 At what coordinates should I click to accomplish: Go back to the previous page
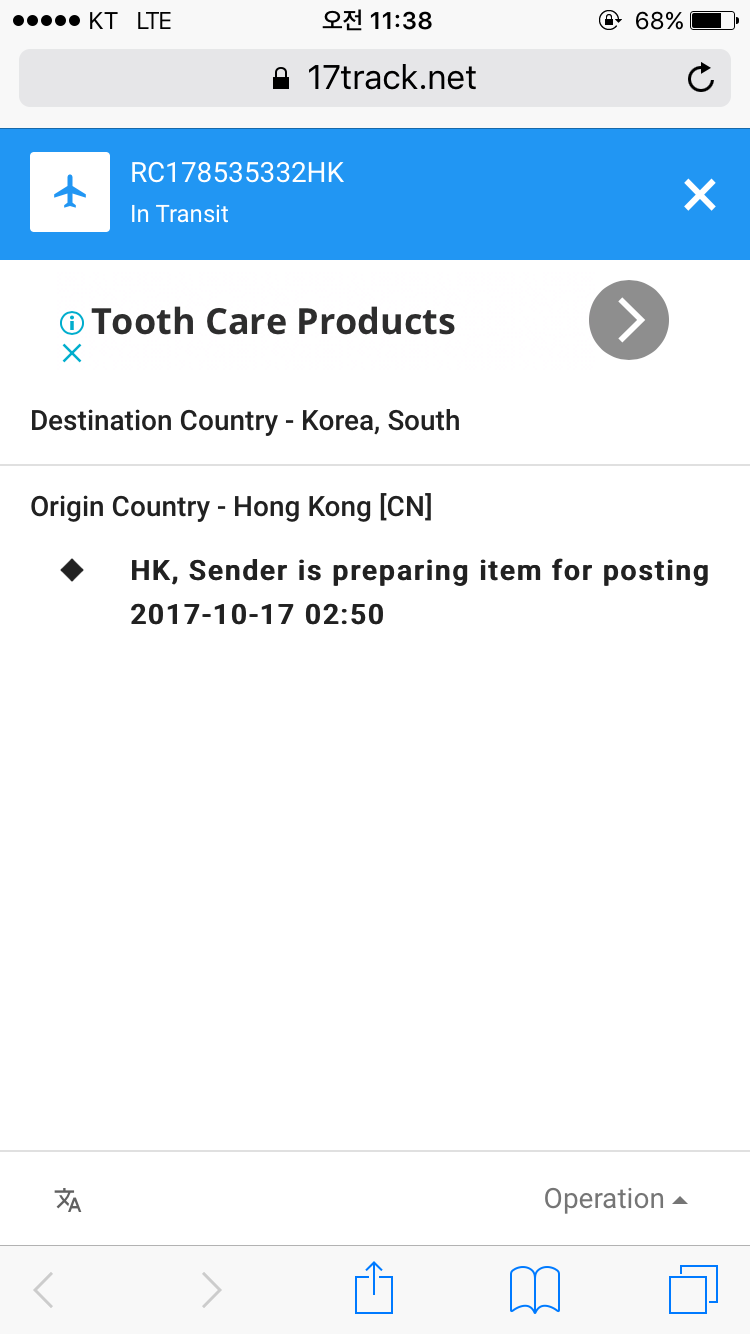click(43, 1290)
